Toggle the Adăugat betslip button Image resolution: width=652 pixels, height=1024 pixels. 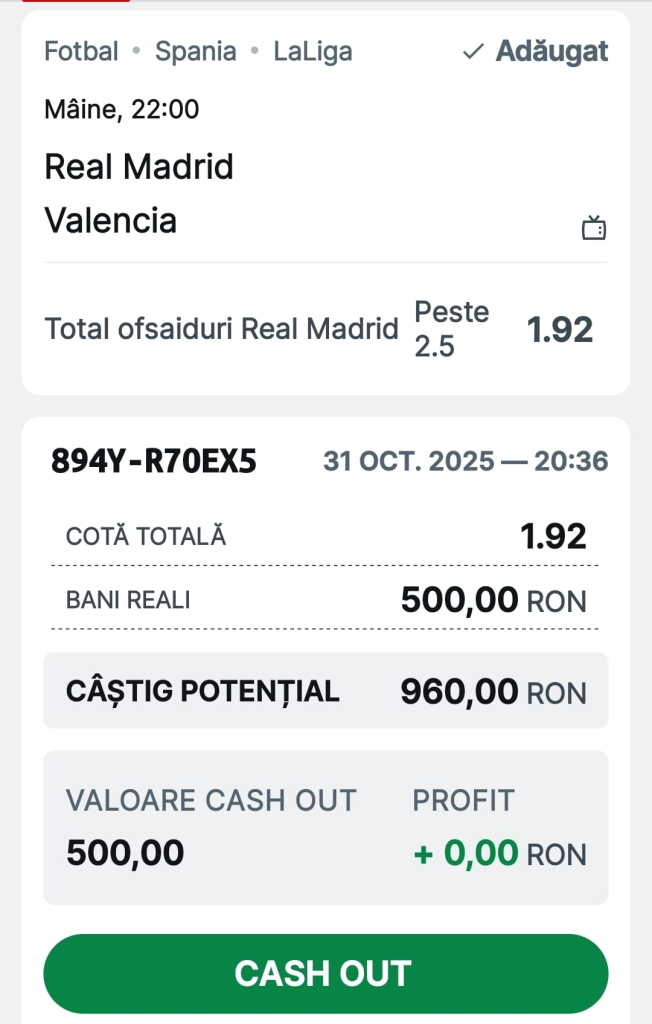(535, 52)
